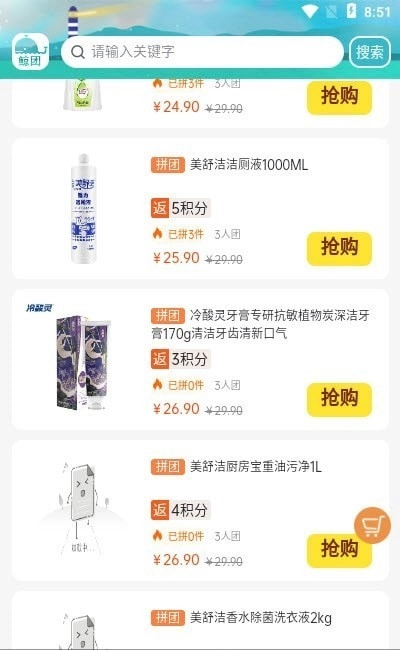Screen dimensions: 400x650
Task: Open the 美舒洁香水除菌洗衣液2kg product card
Action: tap(200, 620)
